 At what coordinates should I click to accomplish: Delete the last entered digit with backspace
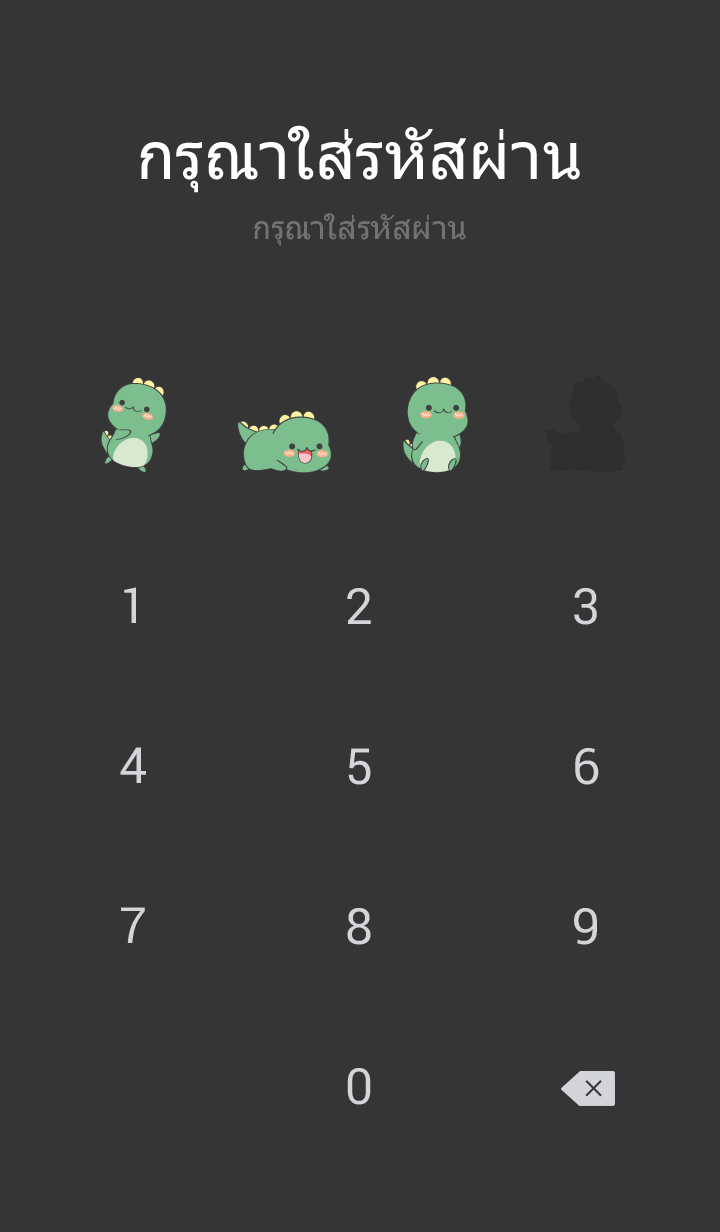589,1088
